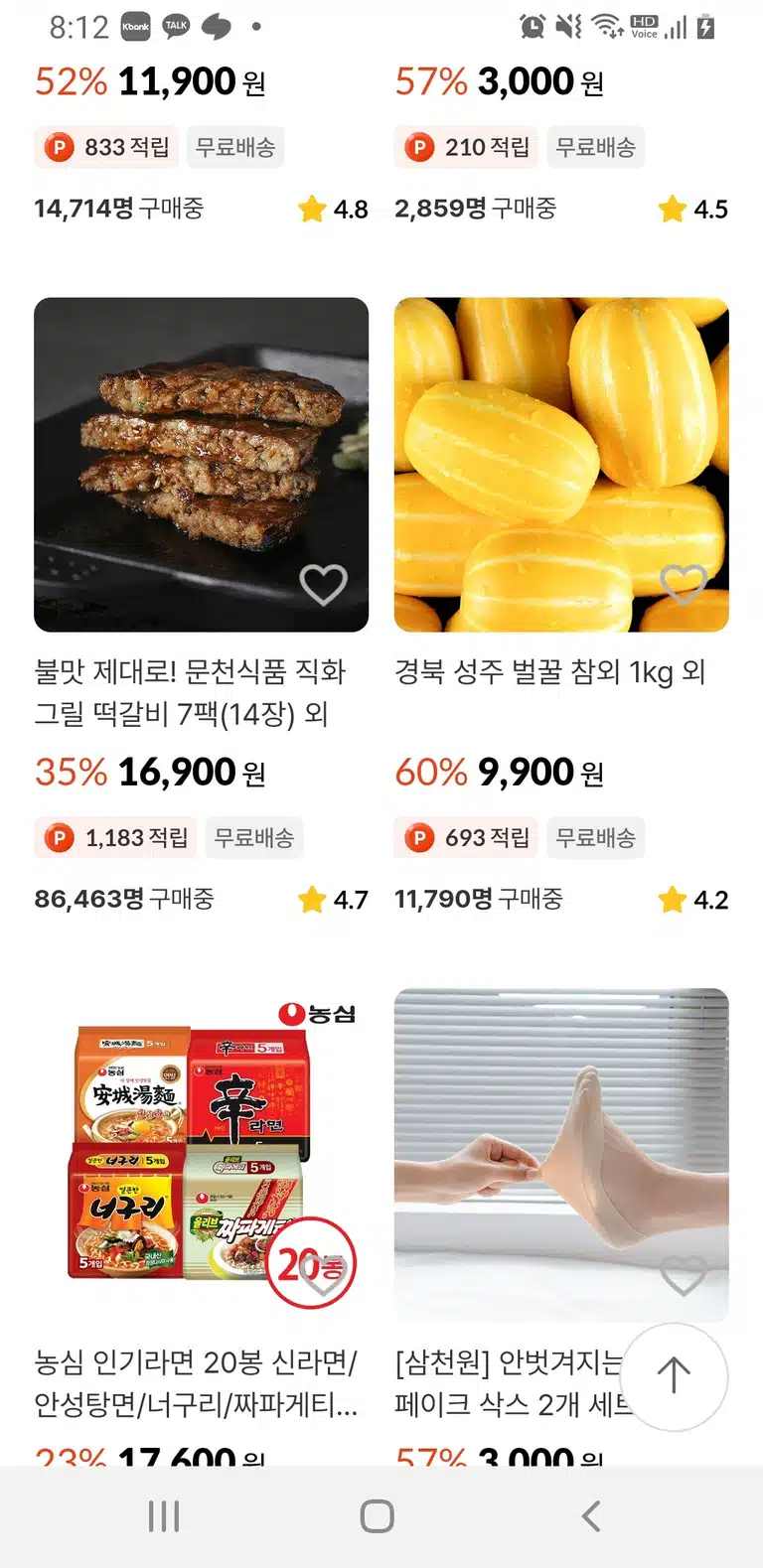Go back using the system back button

pos(591,1516)
